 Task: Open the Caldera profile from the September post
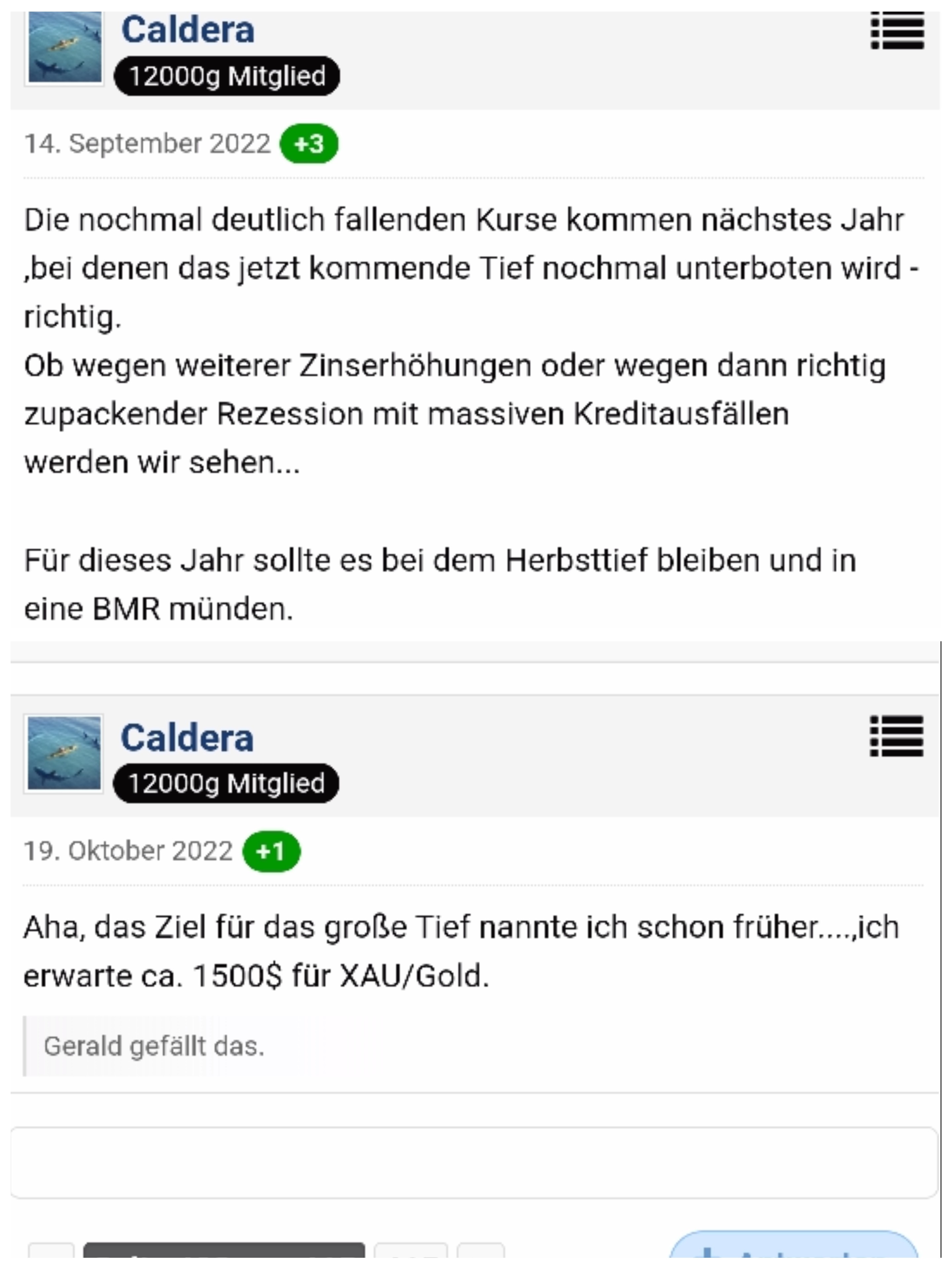click(x=188, y=30)
